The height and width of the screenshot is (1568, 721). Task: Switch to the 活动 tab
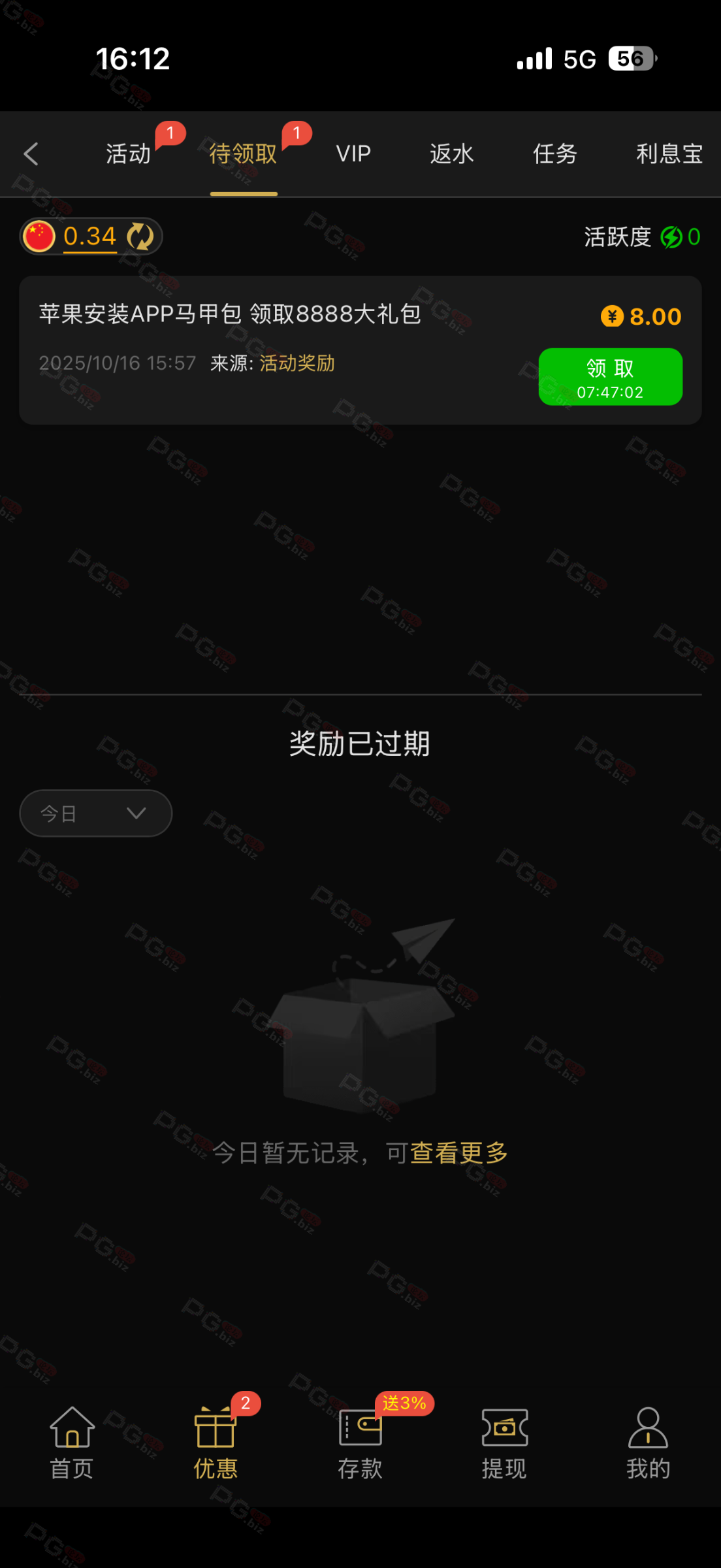click(x=129, y=154)
